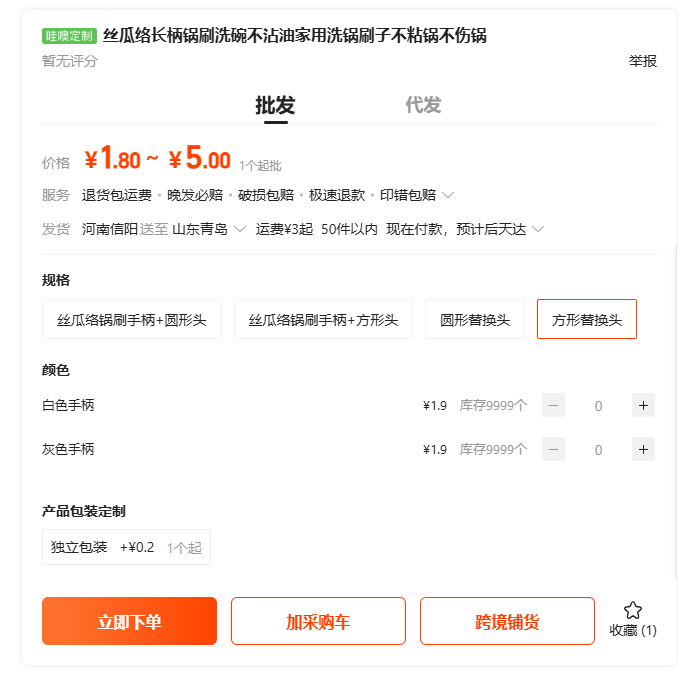This screenshot has width=678, height=691.
Task: Select the 方形替换头 option
Action: click(587, 320)
